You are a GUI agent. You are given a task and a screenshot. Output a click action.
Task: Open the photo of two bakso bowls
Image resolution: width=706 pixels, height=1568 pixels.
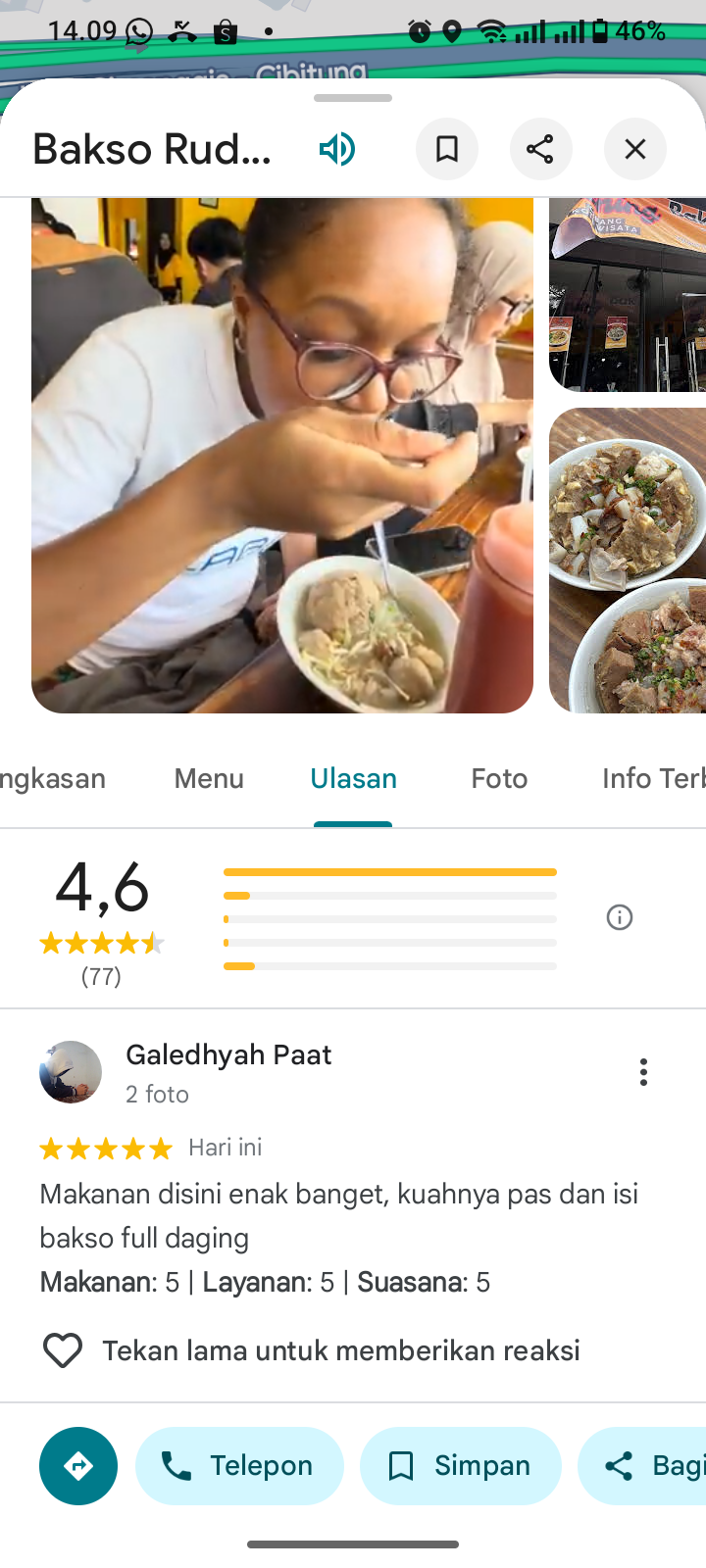628,561
